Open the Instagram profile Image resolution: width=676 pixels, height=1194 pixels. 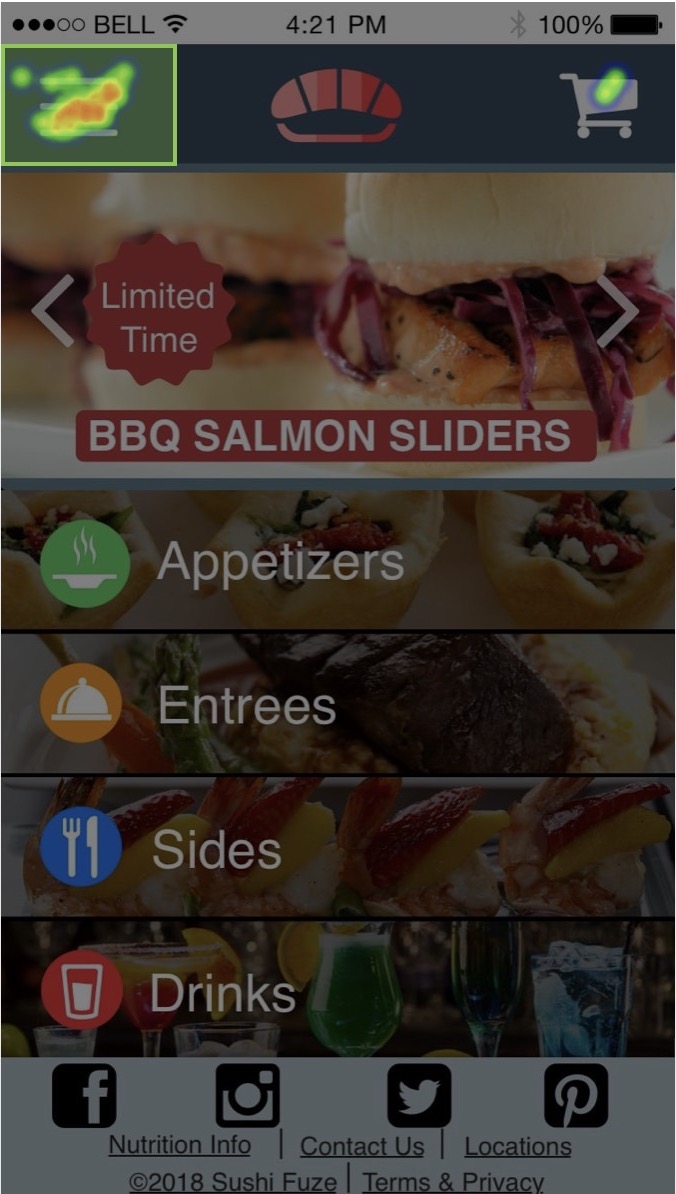[x=247, y=1095]
